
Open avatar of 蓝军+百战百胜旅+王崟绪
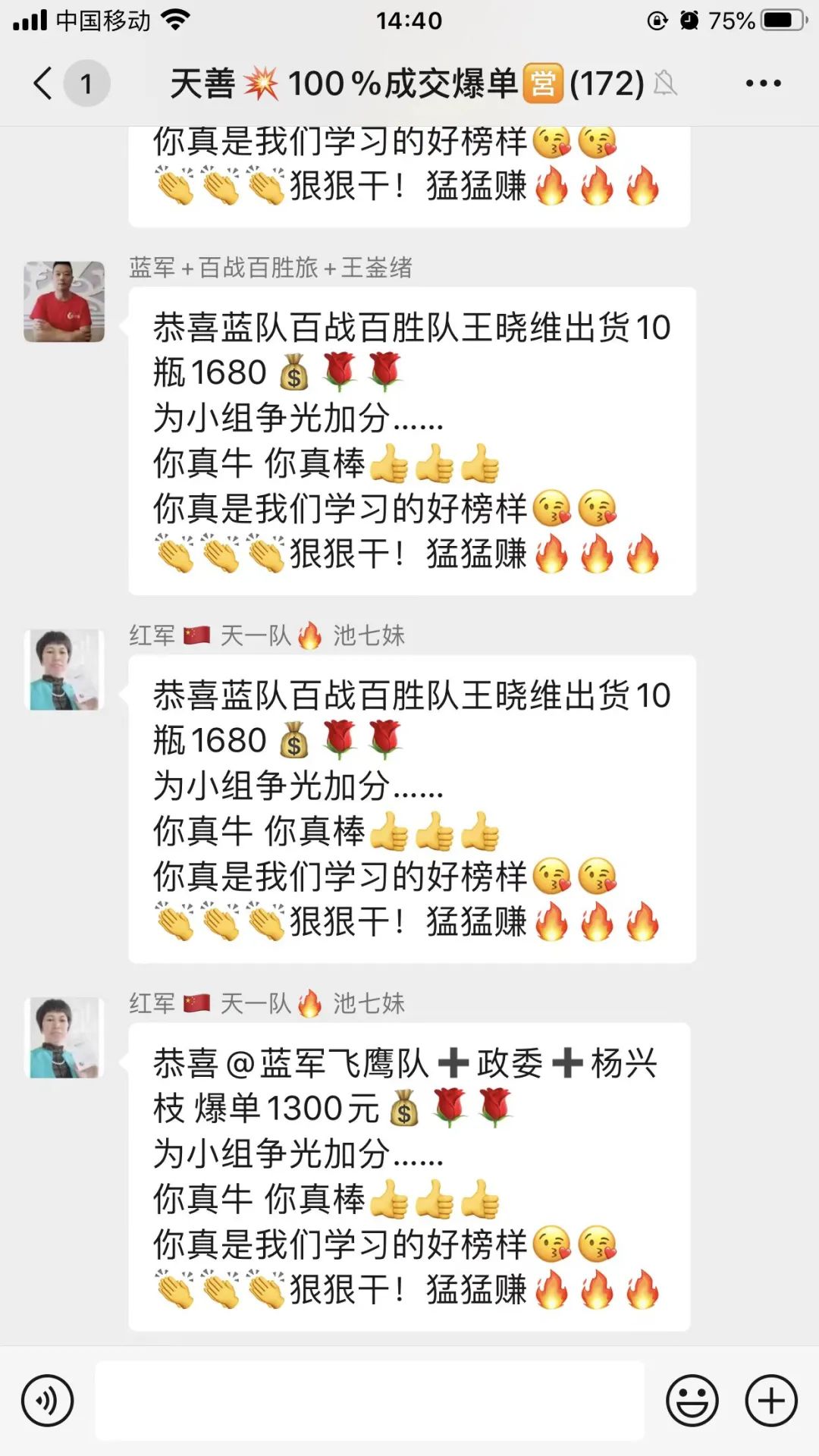pyautogui.click(x=64, y=302)
